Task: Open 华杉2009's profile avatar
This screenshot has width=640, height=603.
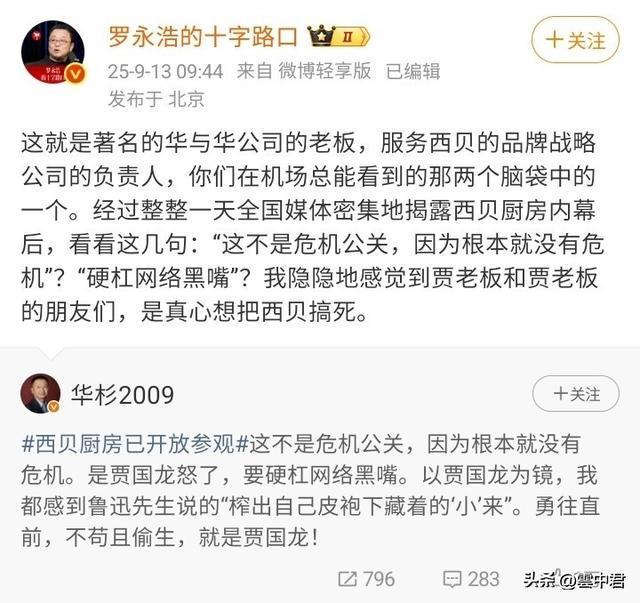Action: 40,394
